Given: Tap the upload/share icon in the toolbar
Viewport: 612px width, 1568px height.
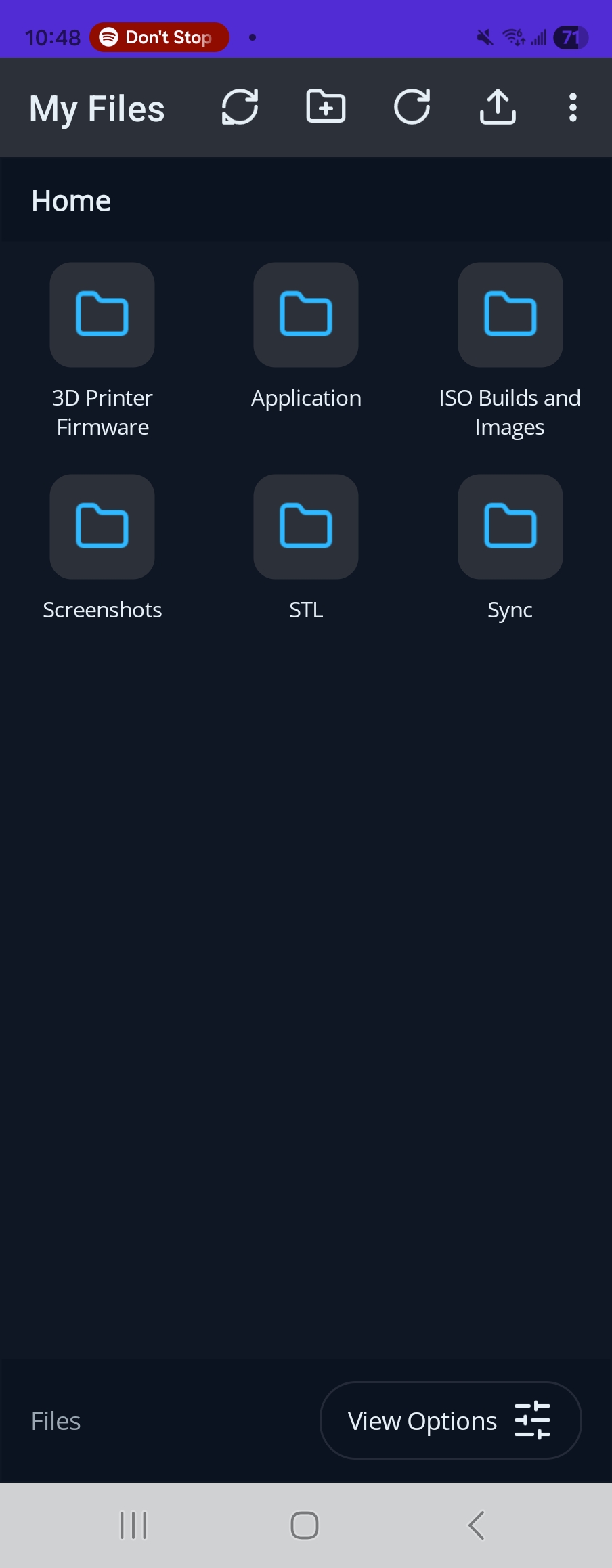Looking at the screenshot, I should (x=498, y=107).
